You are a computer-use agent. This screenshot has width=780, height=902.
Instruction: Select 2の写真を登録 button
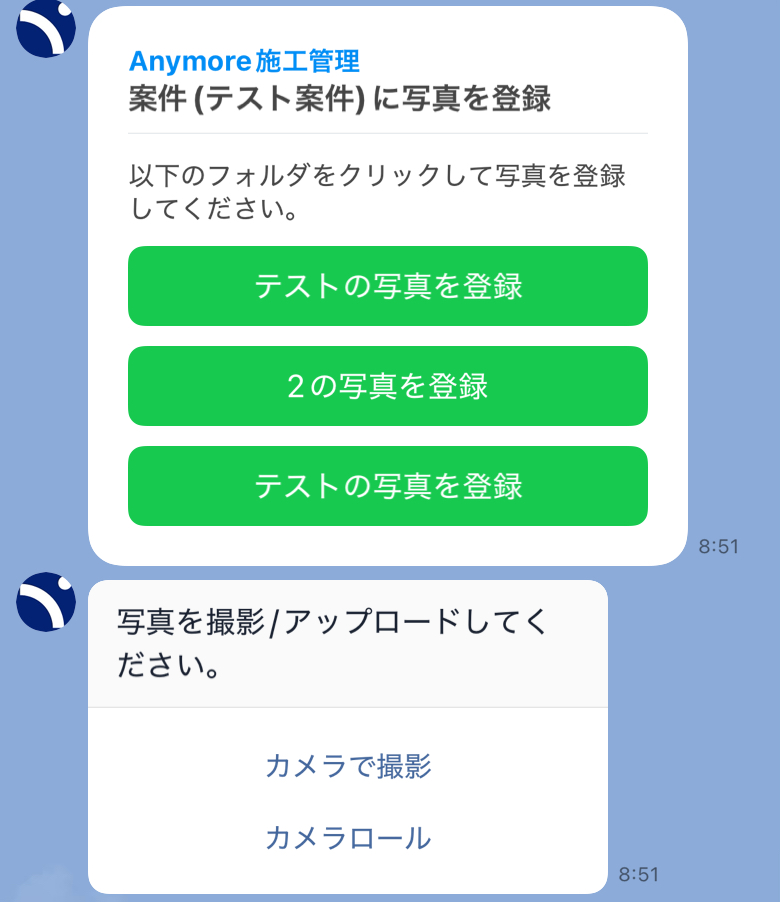tap(387, 386)
